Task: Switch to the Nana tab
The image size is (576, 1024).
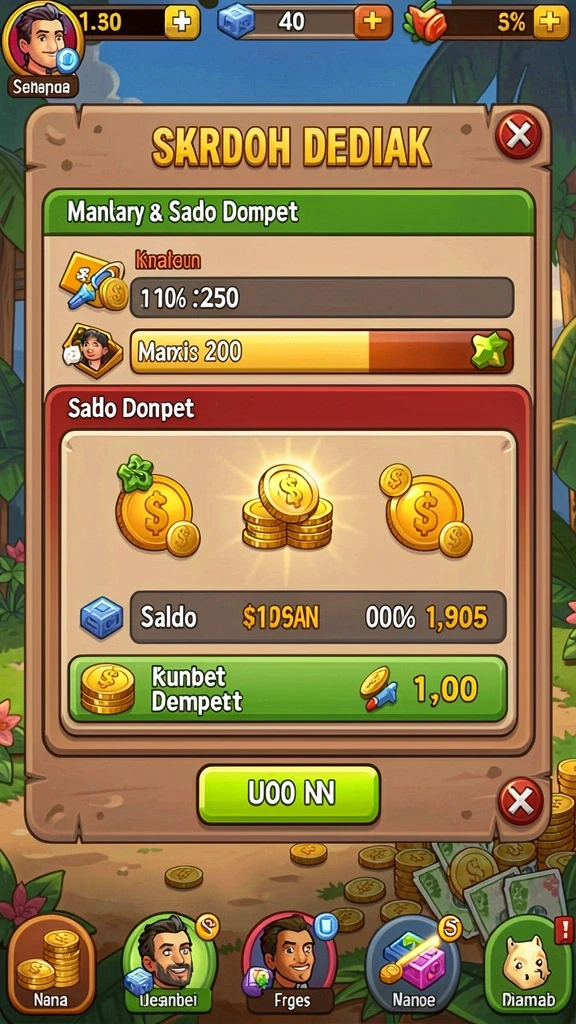Action: tap(51, 965)
